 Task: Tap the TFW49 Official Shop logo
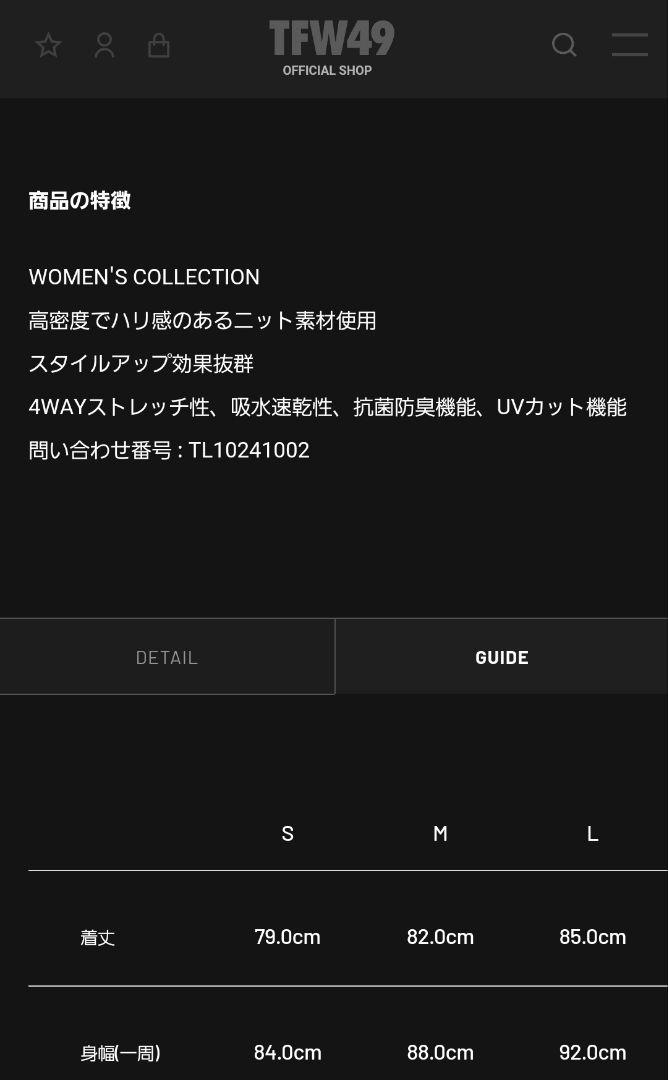331,48
